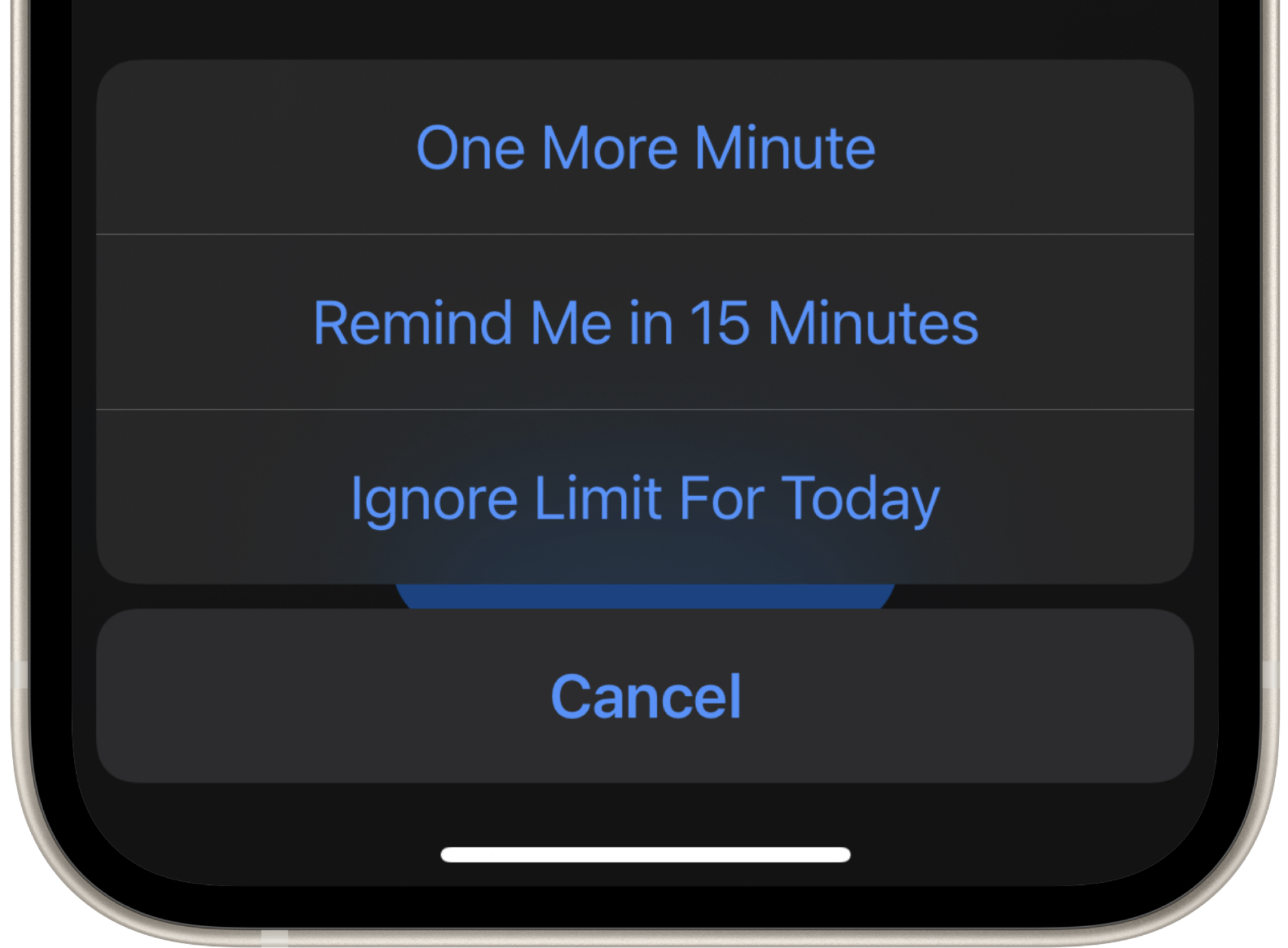The width and height of the screenshot is (1288, 948).
Task: Choose One More Minute
Action: [x=645, y=148]
